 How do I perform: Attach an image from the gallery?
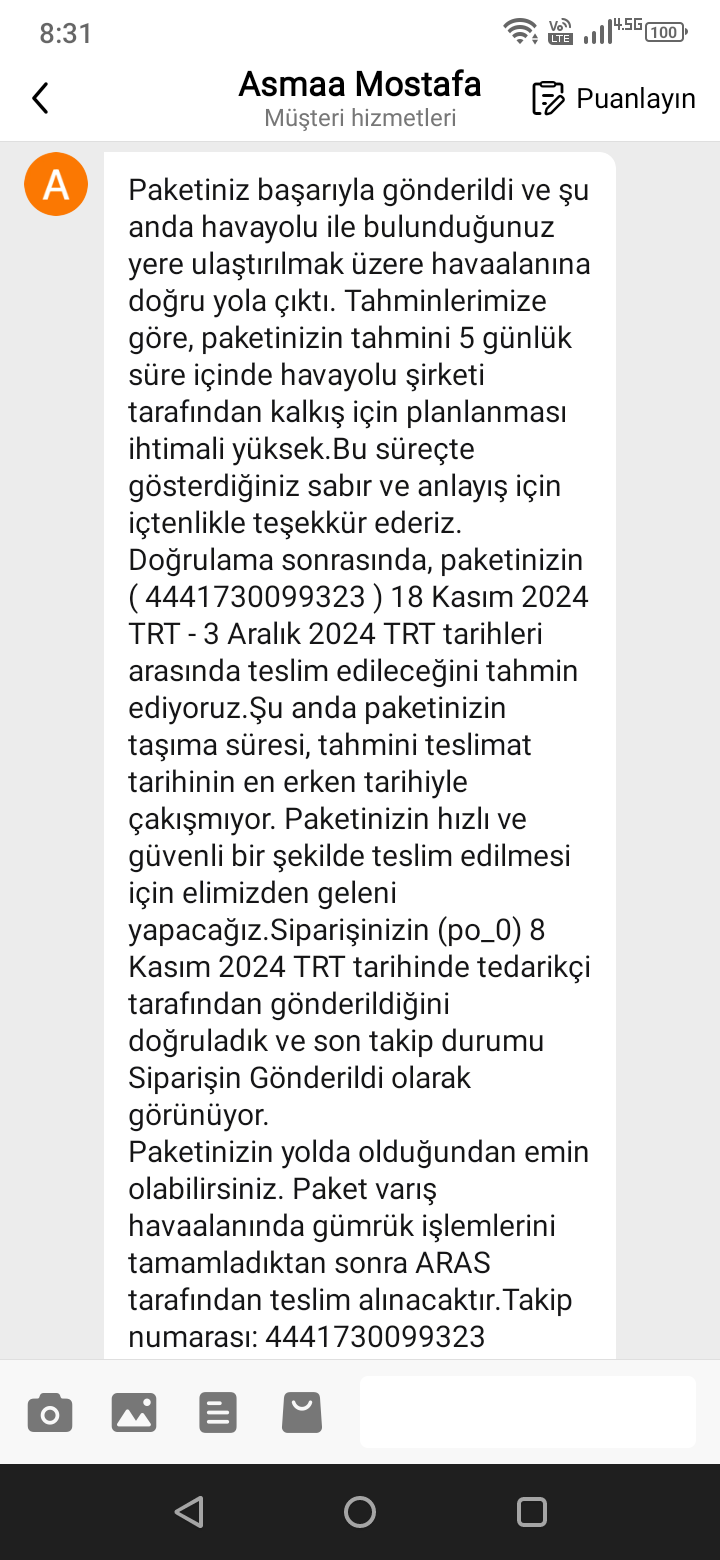134,1413
